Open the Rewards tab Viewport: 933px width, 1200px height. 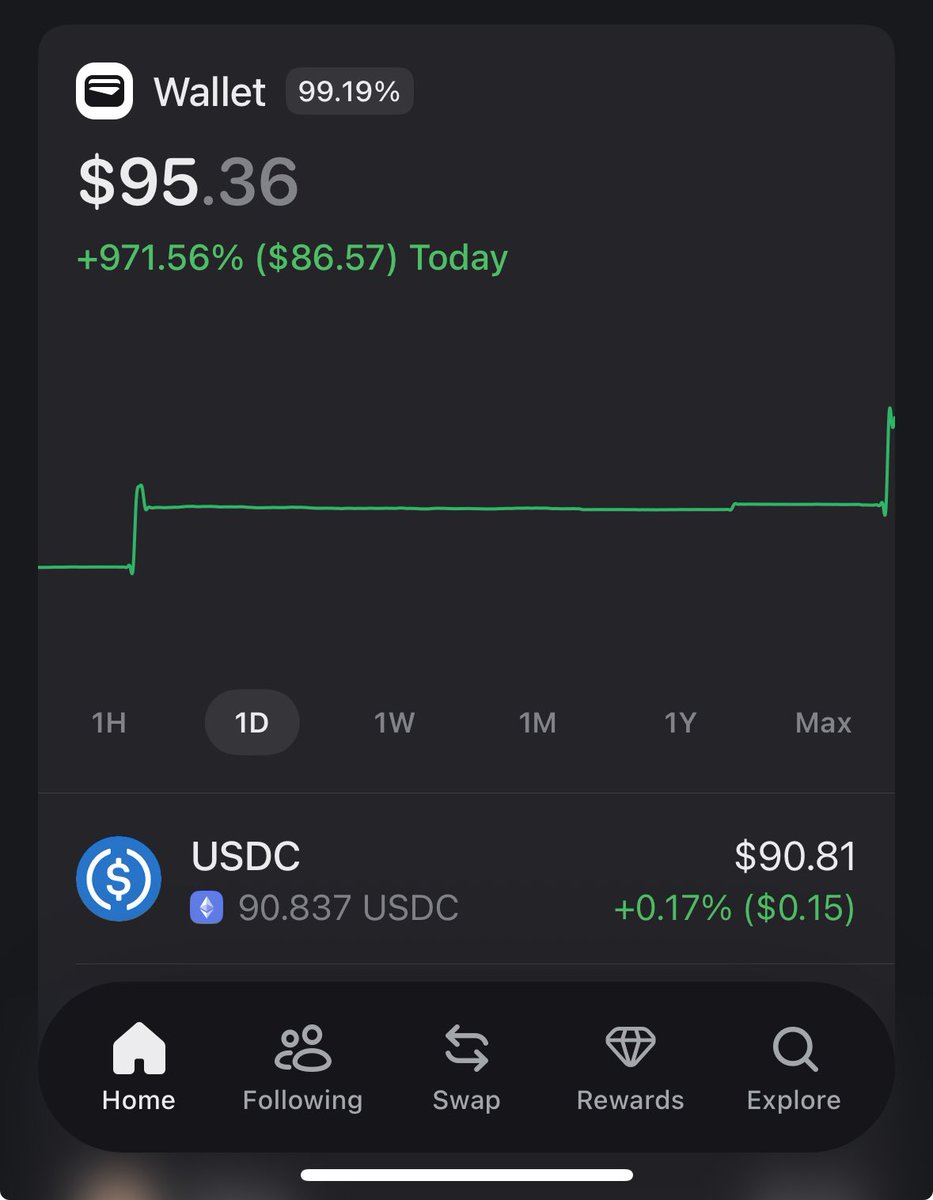[630, 1067]
